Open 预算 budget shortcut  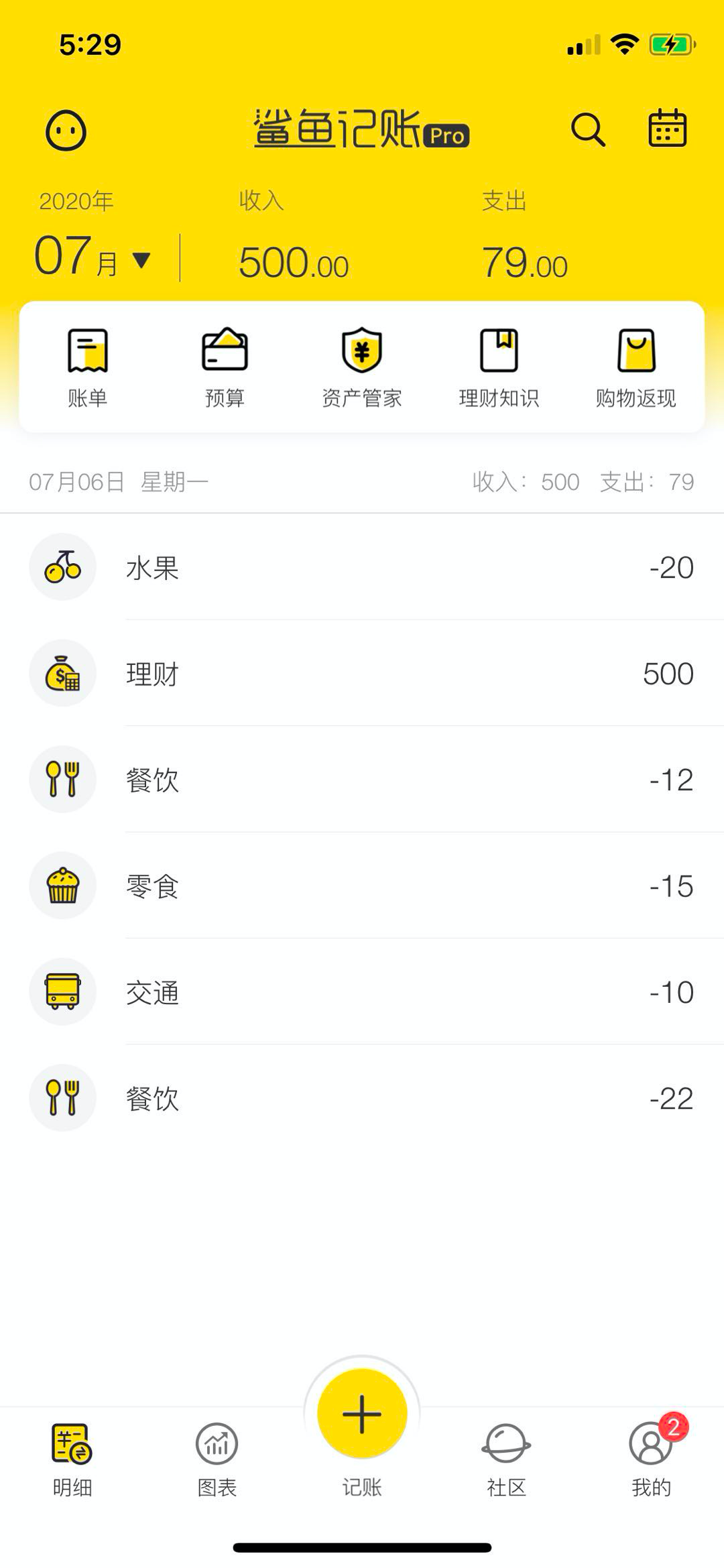(x=225, y=367)
